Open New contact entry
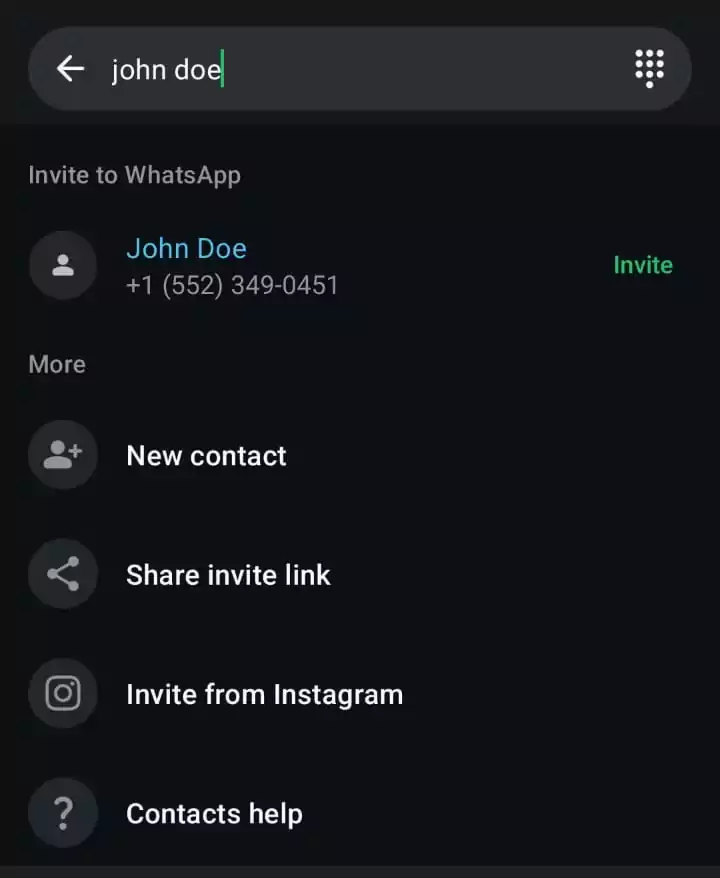Viewport: 720px width, 878px height. tap(206, 455)
